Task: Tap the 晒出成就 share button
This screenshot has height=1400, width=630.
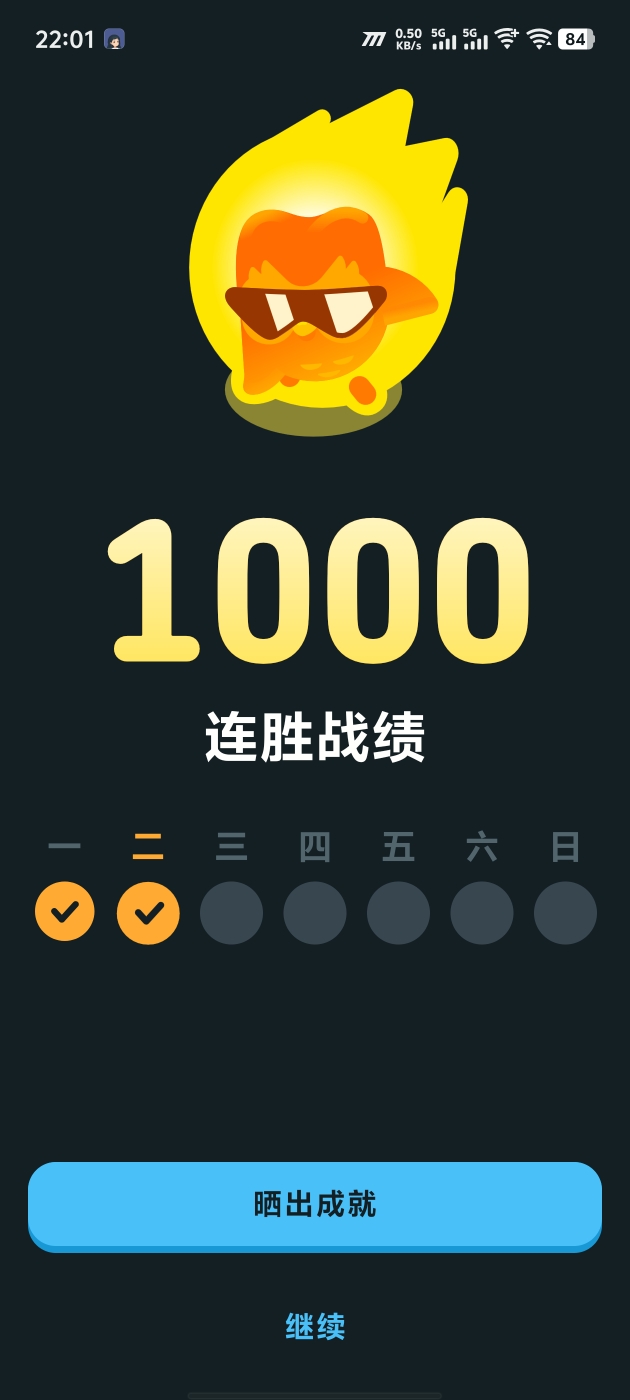Action: click(315, 1204)
